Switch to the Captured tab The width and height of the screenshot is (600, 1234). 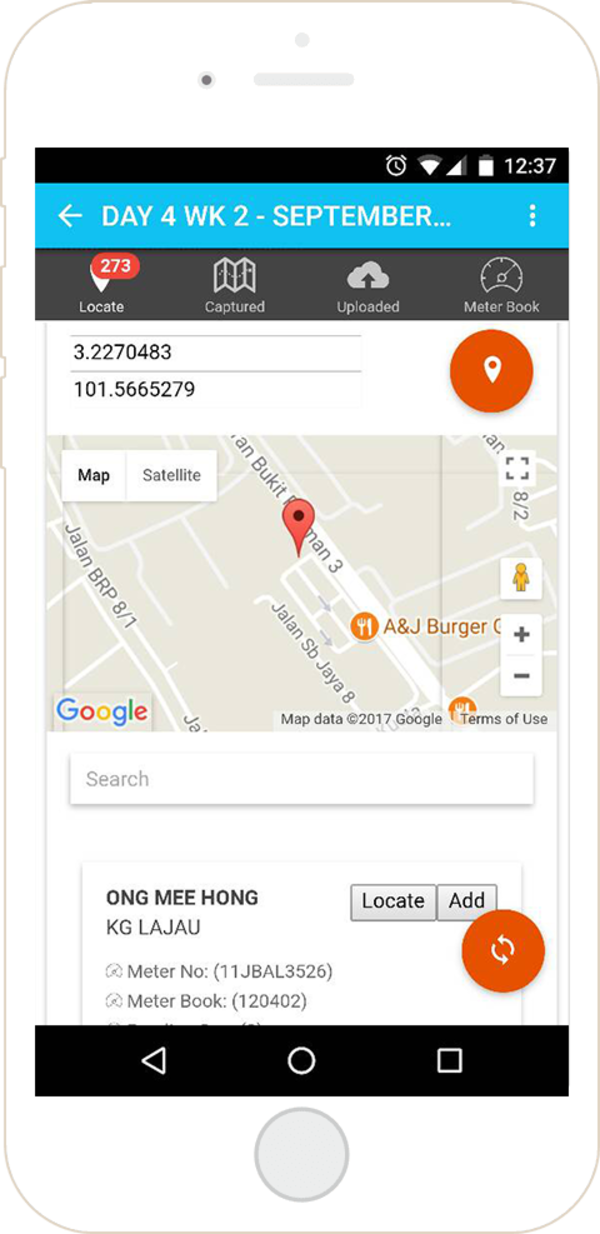click(x=235, y=285)
